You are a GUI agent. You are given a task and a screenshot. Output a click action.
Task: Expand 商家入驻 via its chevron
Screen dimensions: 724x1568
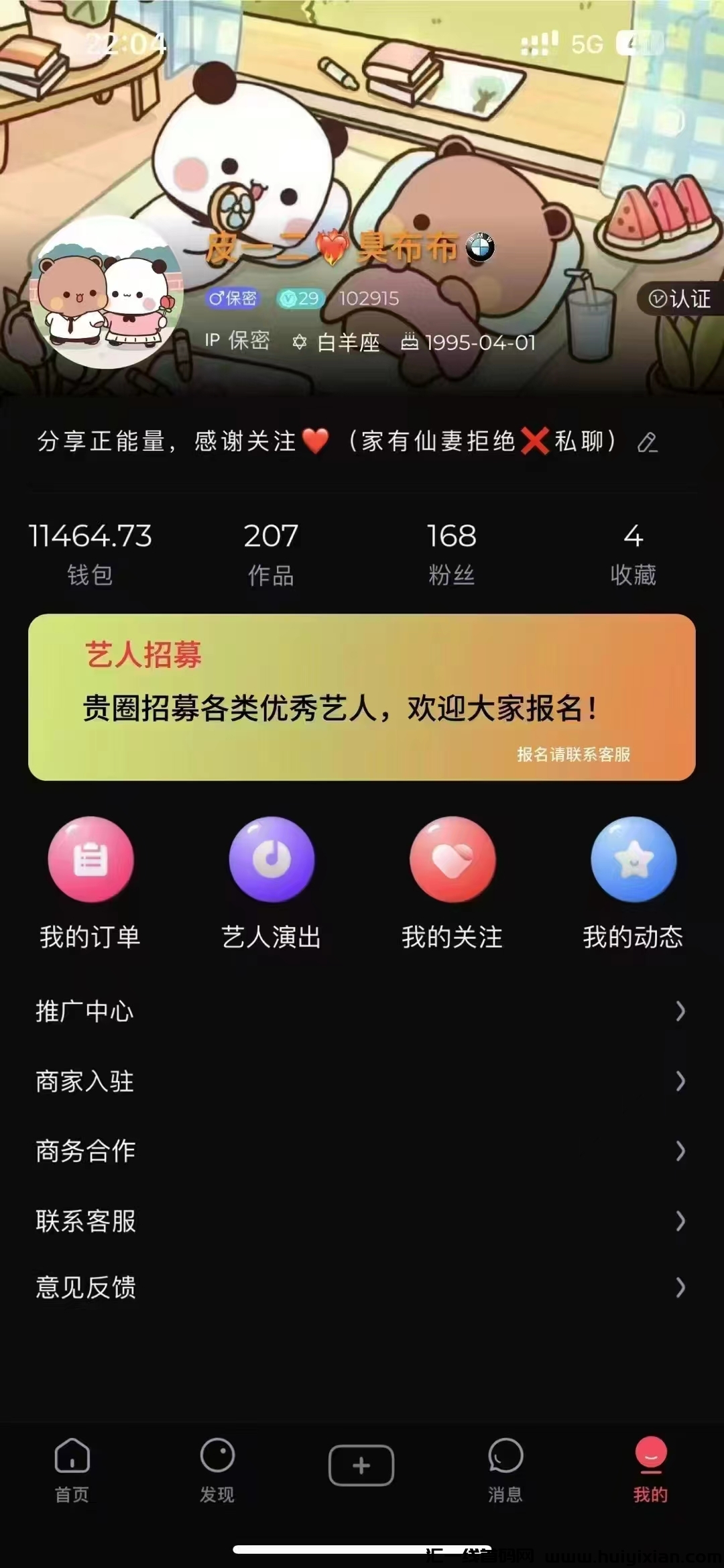click(682, 1082)
